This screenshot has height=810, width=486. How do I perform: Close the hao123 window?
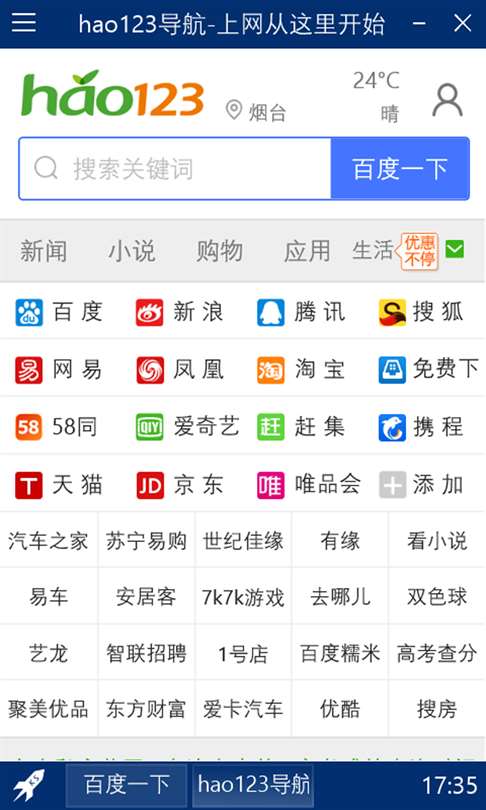(x=462, y=23)
